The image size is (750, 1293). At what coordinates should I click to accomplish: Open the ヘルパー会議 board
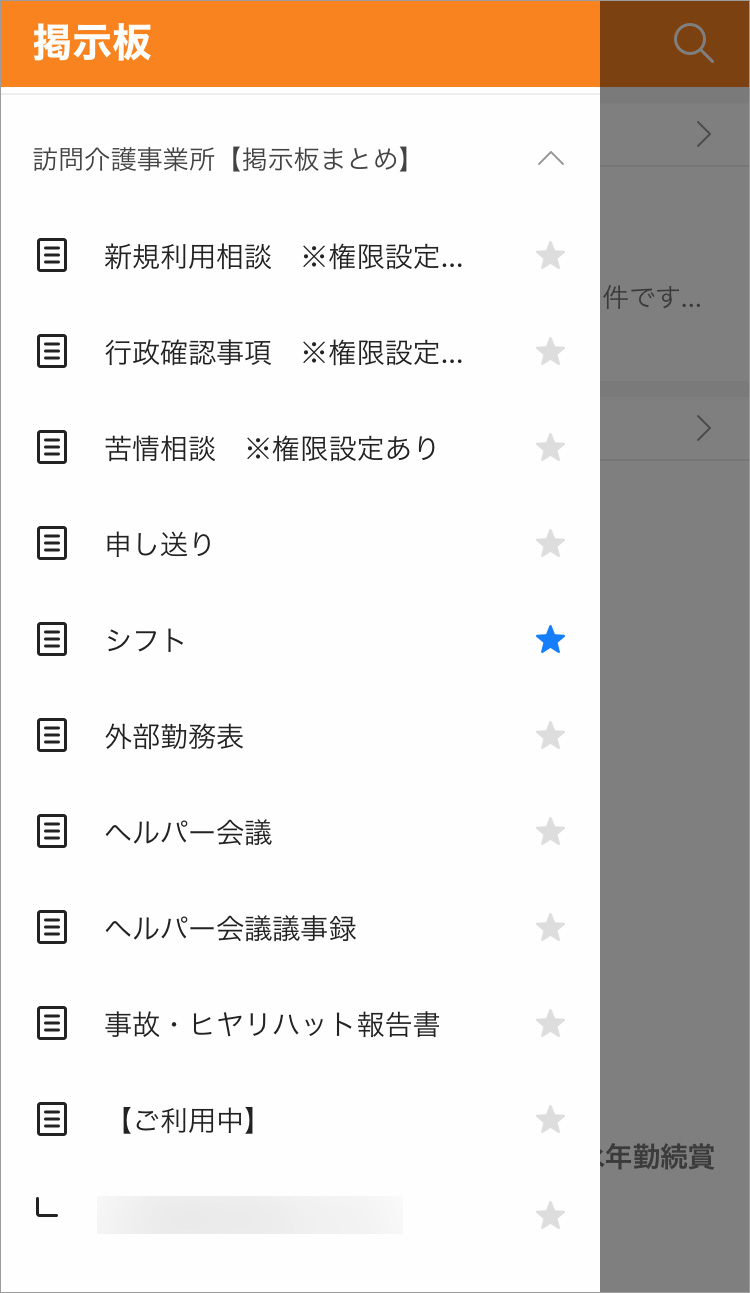pos(189,833)
